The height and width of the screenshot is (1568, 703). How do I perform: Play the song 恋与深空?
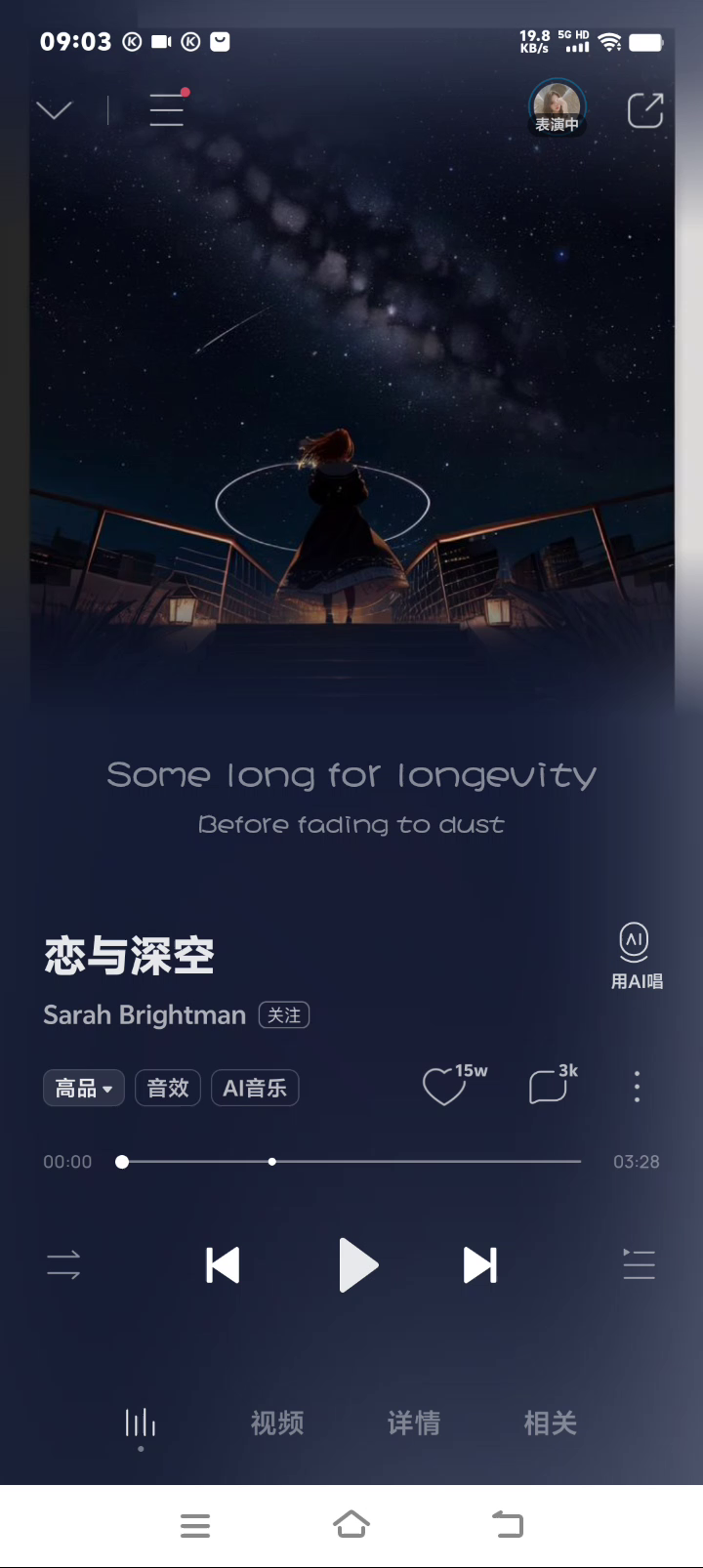pos(357,1265)
